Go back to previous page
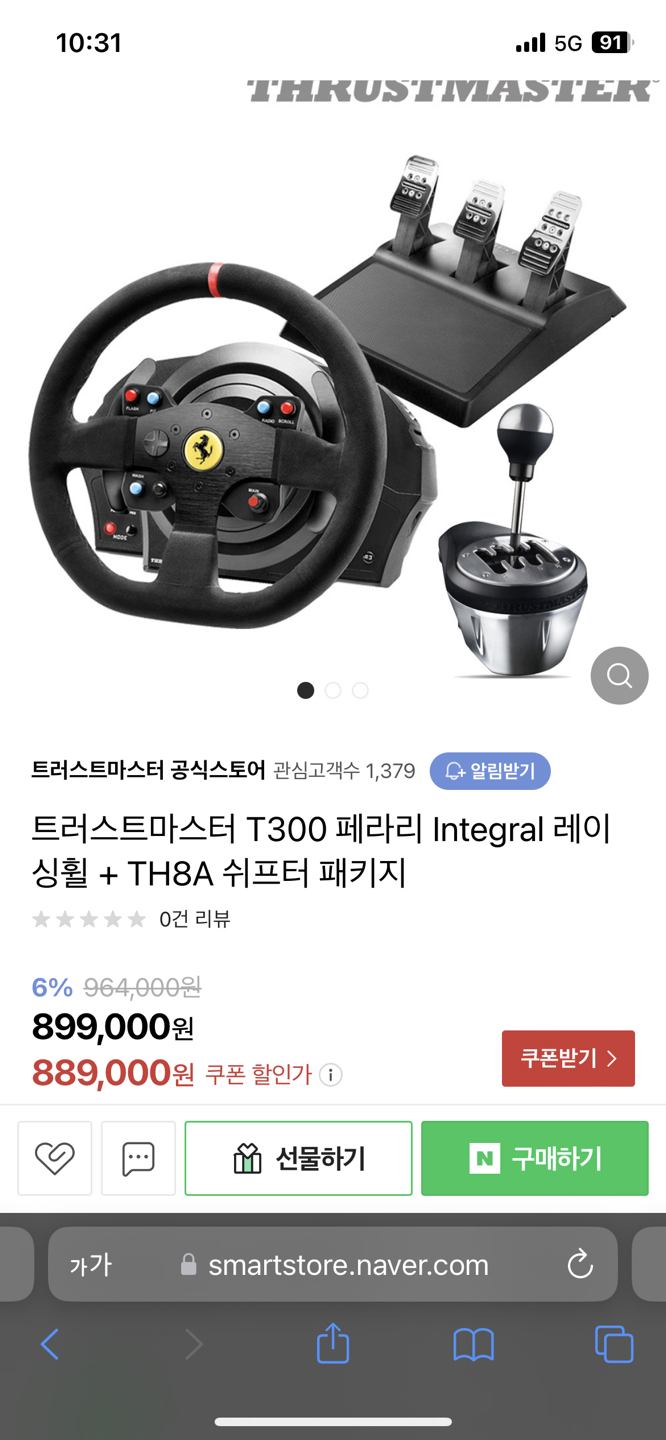Viewport: 666px width, 1440px height. 50,1344
